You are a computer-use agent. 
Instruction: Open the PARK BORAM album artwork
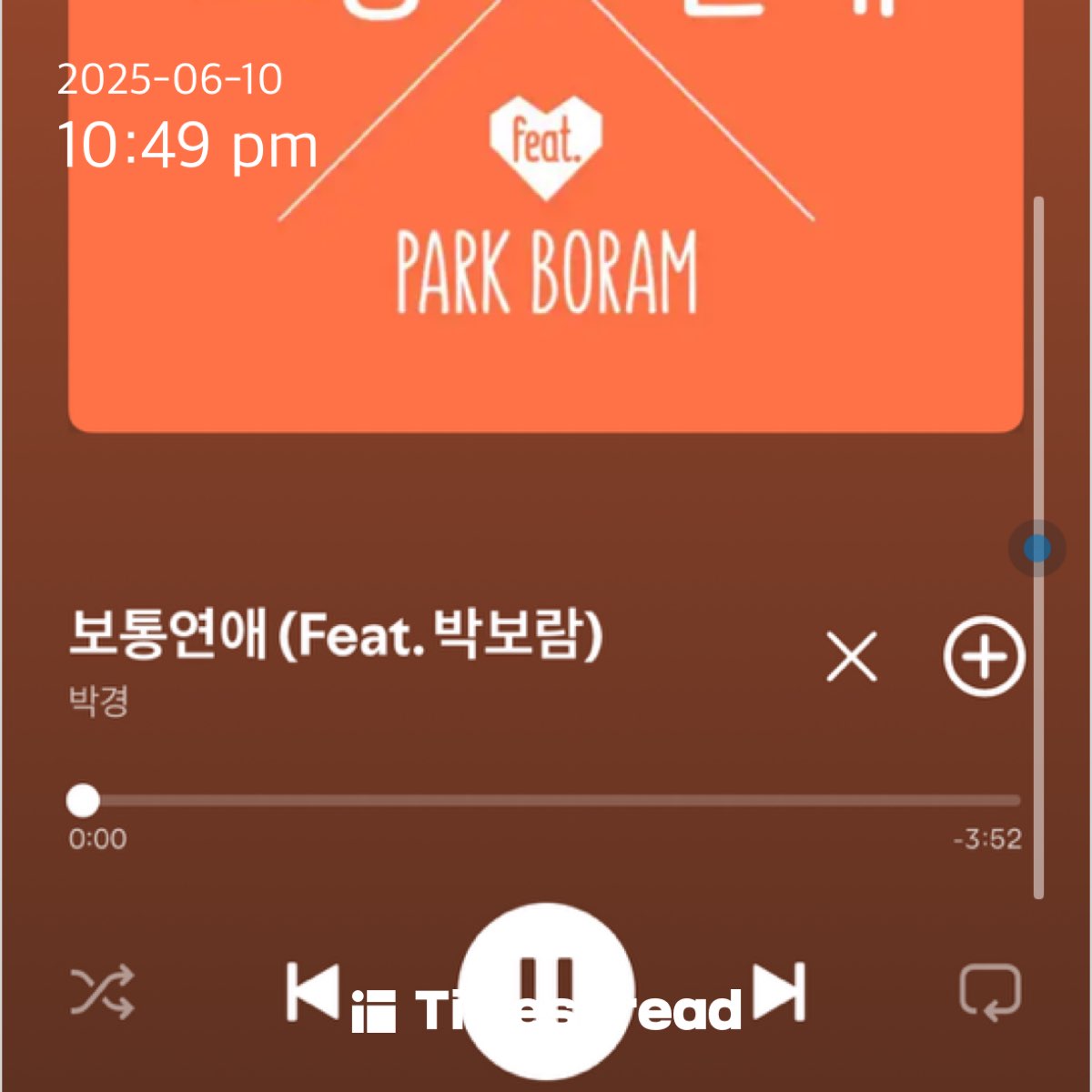point(546,227)
